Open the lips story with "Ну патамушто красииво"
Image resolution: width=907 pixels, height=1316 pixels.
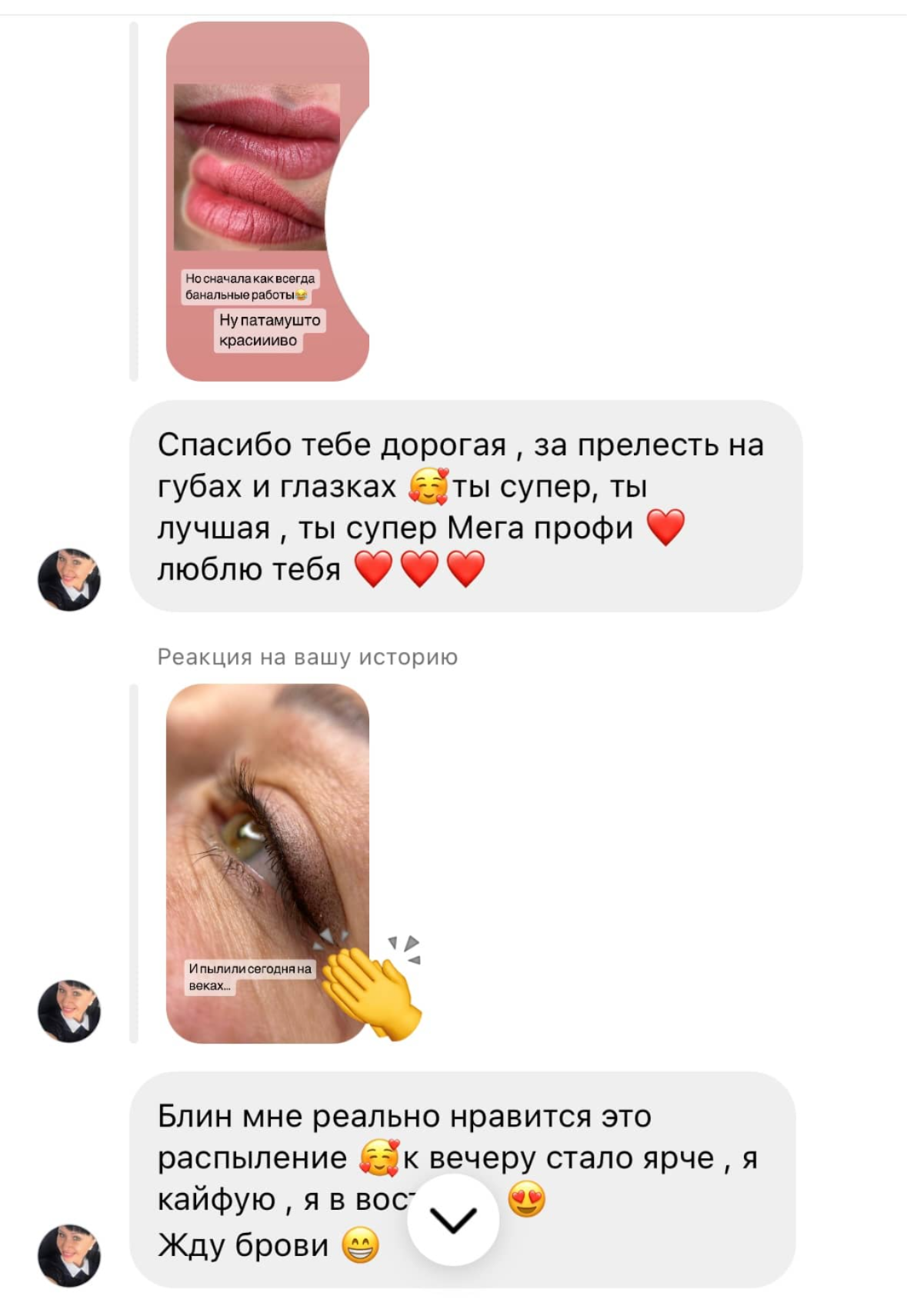[x=267, y=202]
